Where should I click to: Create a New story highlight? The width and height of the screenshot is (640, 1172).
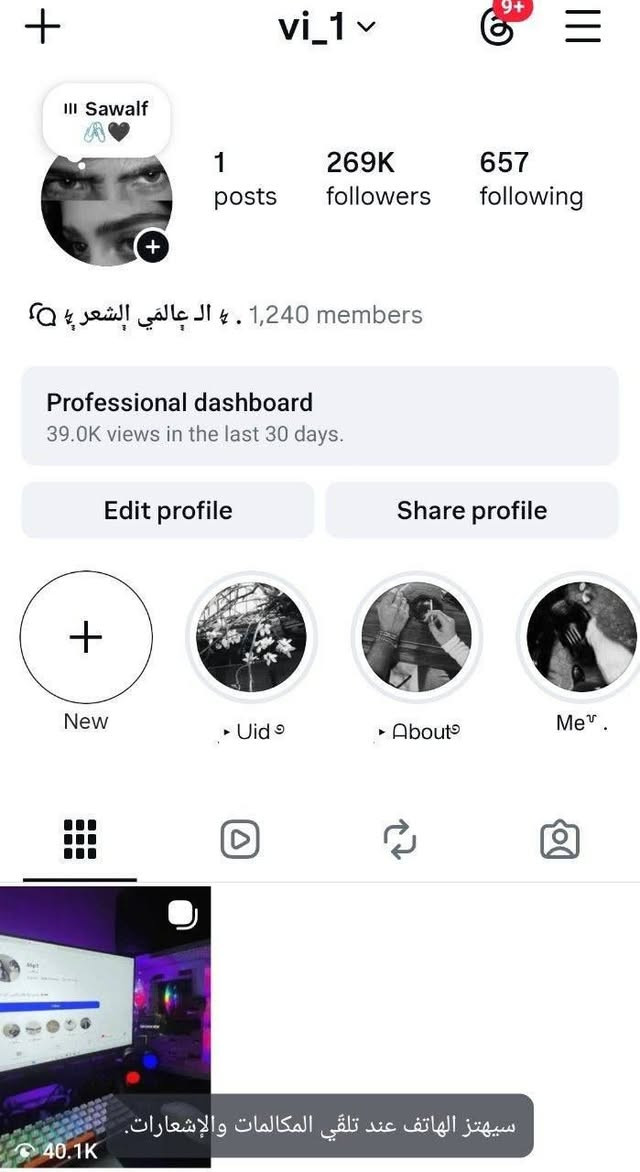tap(86, 637)
